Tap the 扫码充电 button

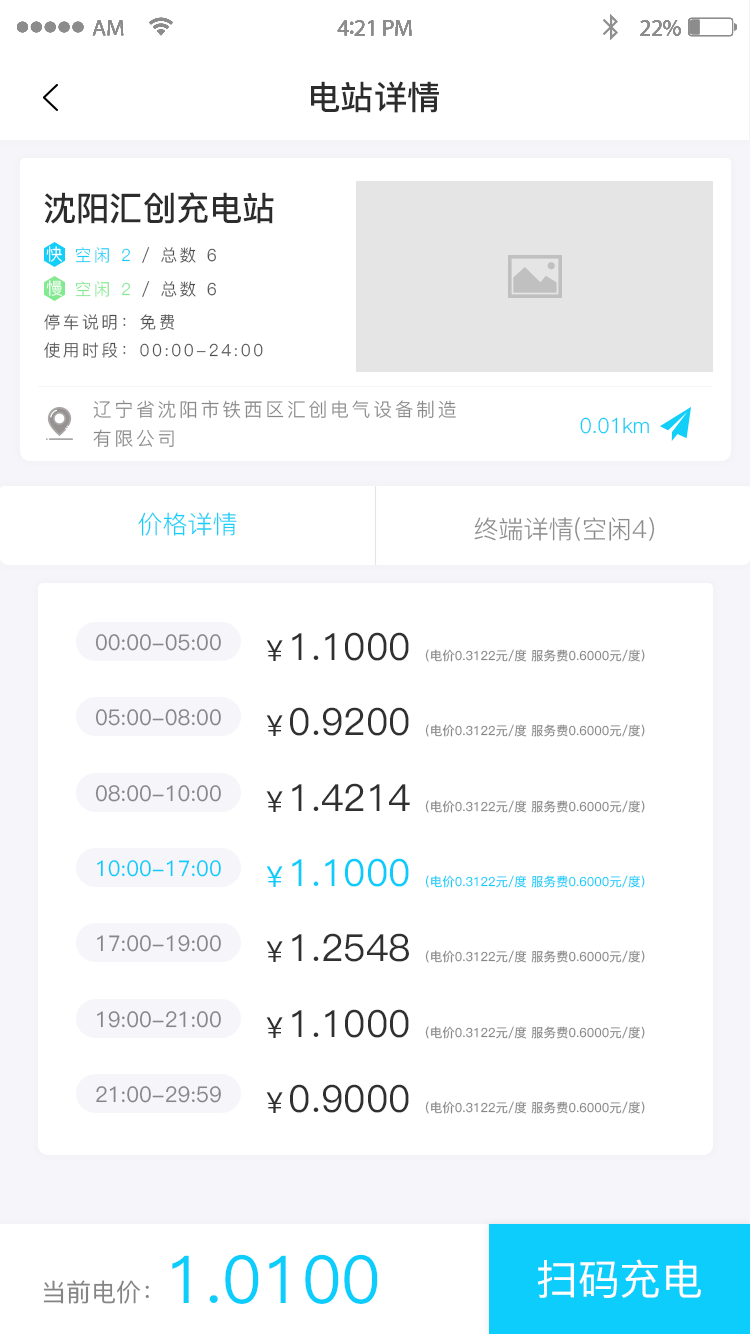(619, 1279)
